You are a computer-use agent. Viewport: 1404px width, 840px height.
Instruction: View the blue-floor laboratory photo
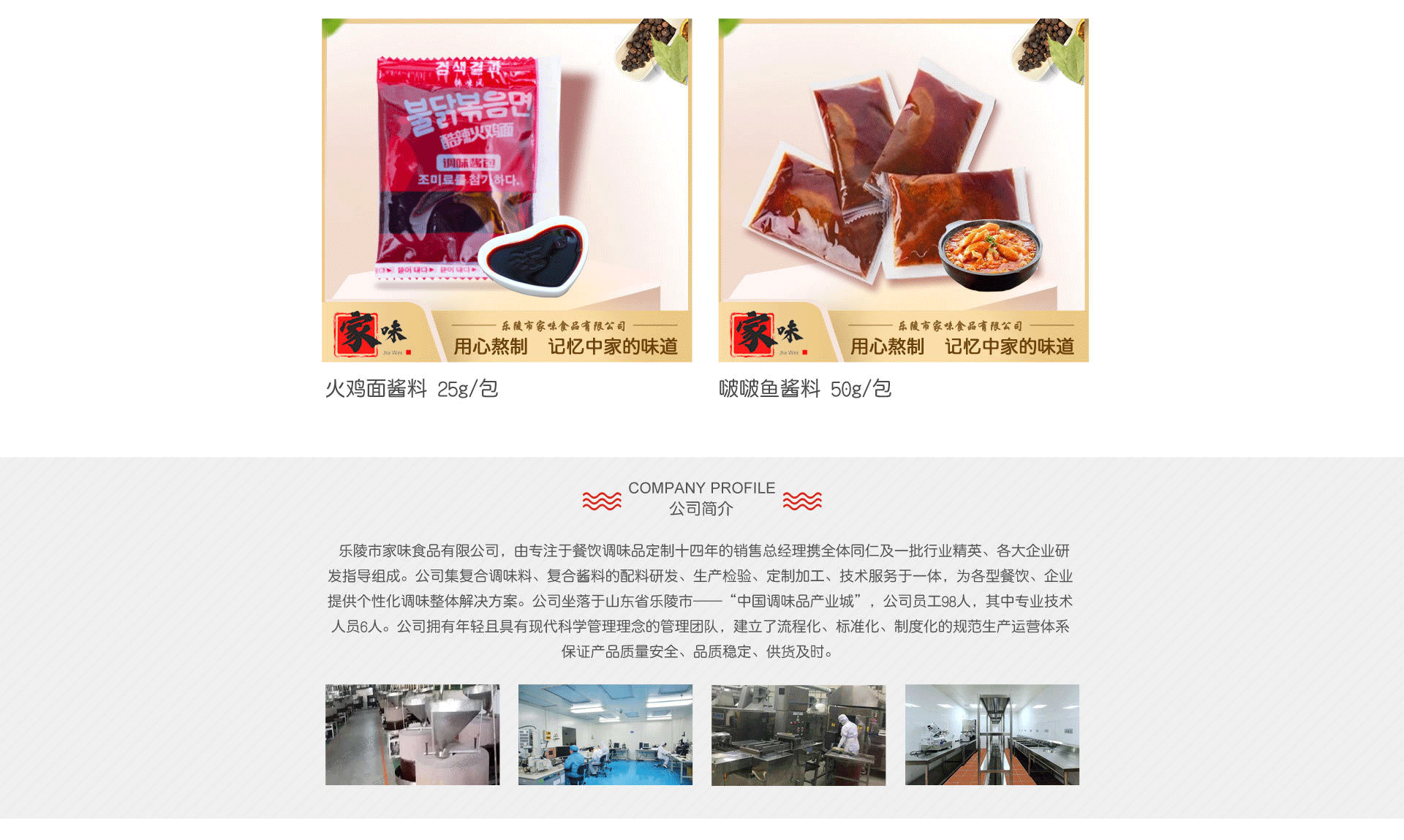[605, 735]
